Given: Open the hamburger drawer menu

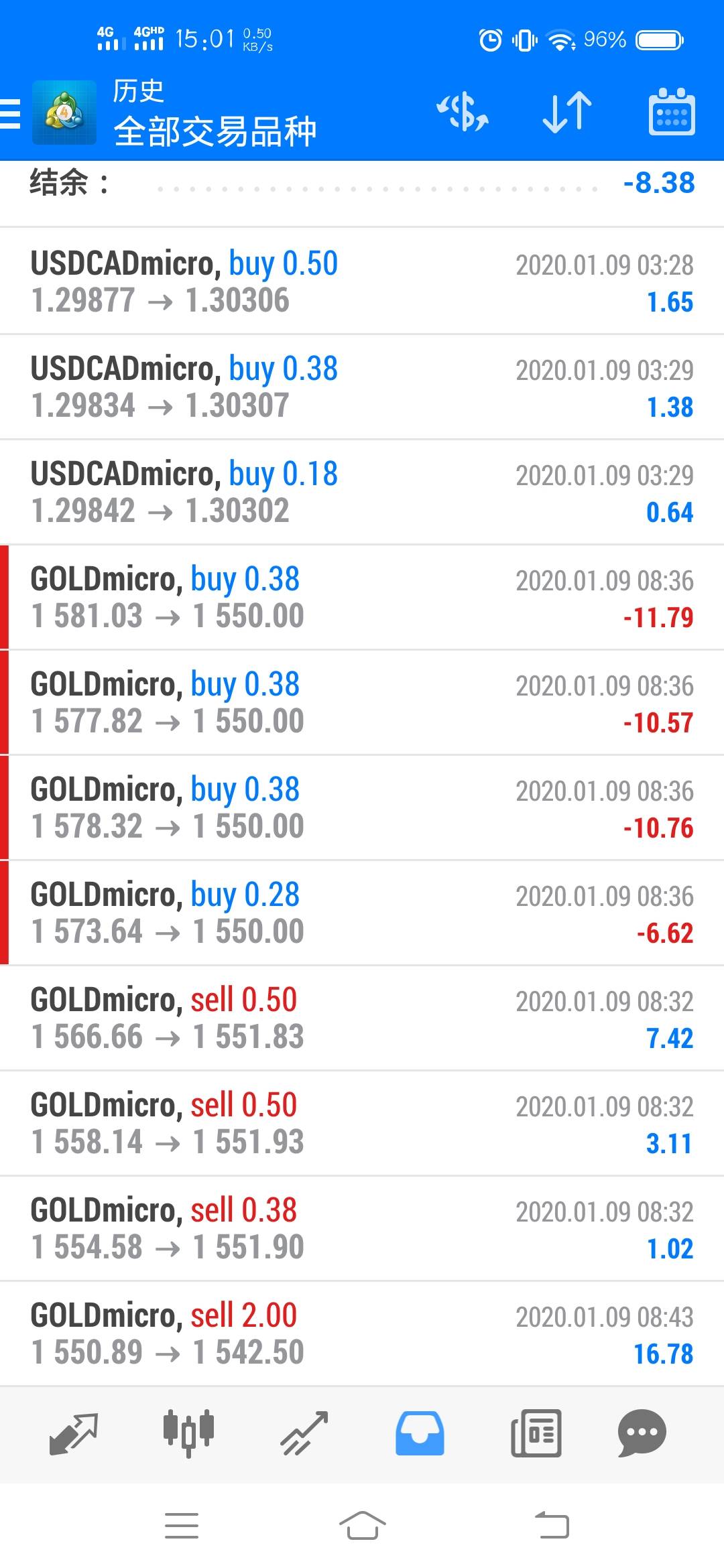Looking at the screenshot, I should pyautogui.click(x=11, y=113).
